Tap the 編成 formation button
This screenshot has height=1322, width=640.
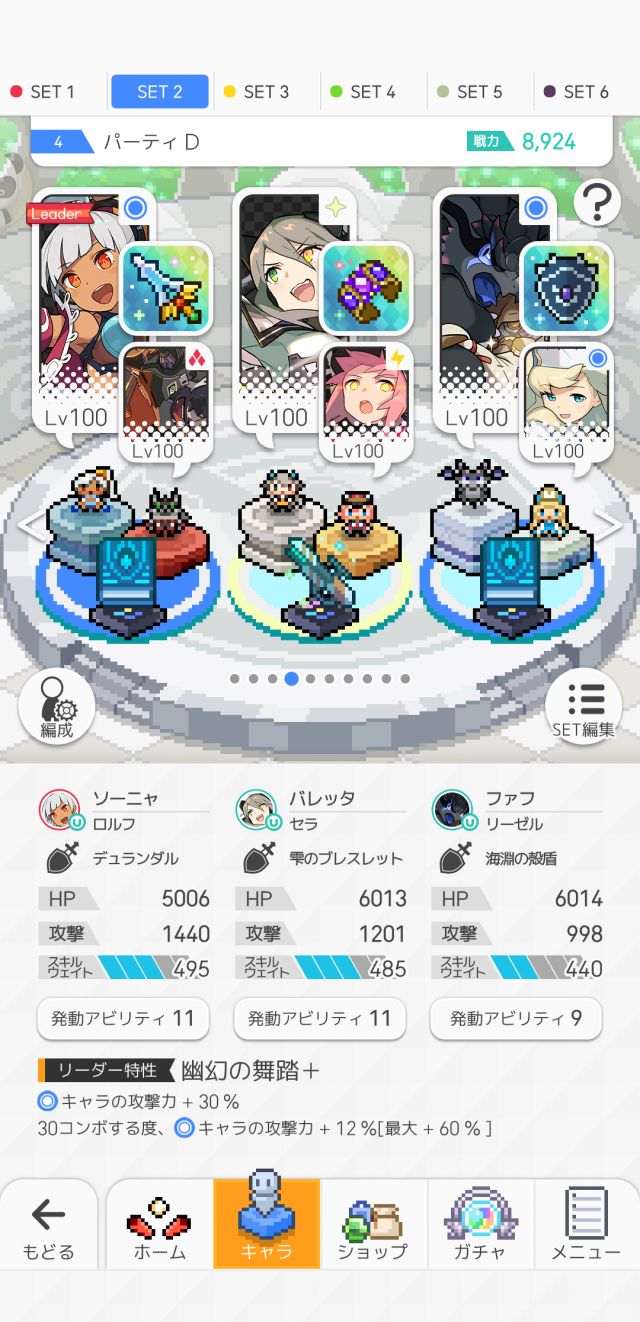[57, 707]
